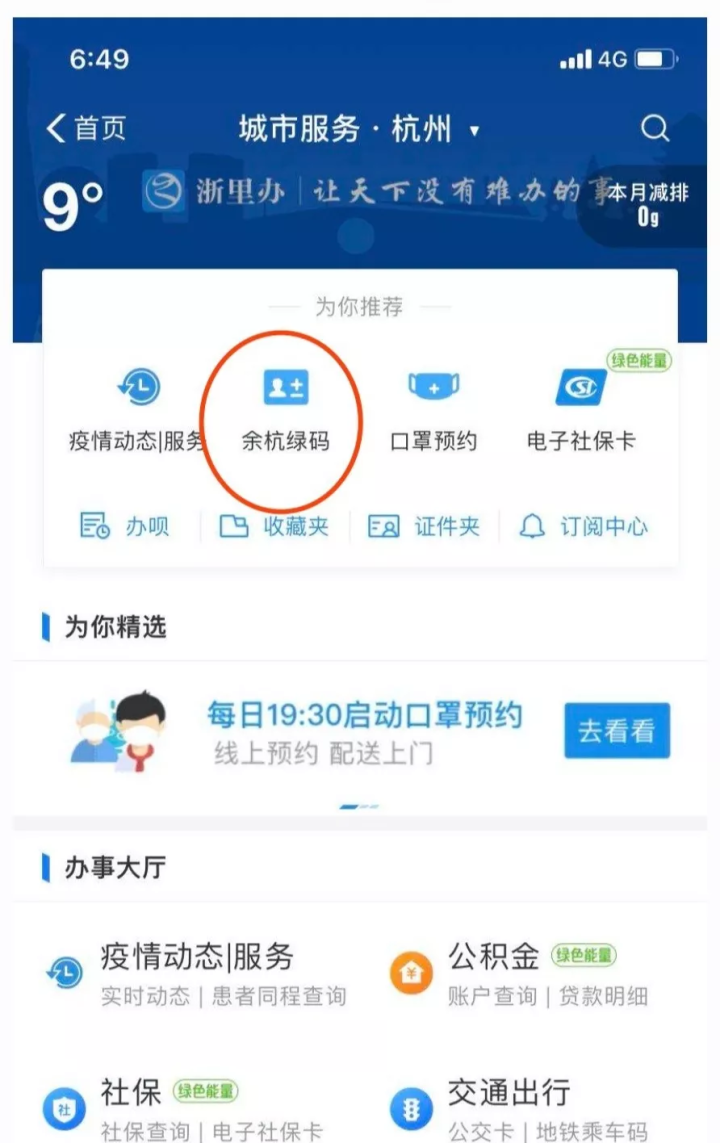This screenshot has width=720, height=1143.
Task: Open 公积金 service
Action: click(520, 972)
